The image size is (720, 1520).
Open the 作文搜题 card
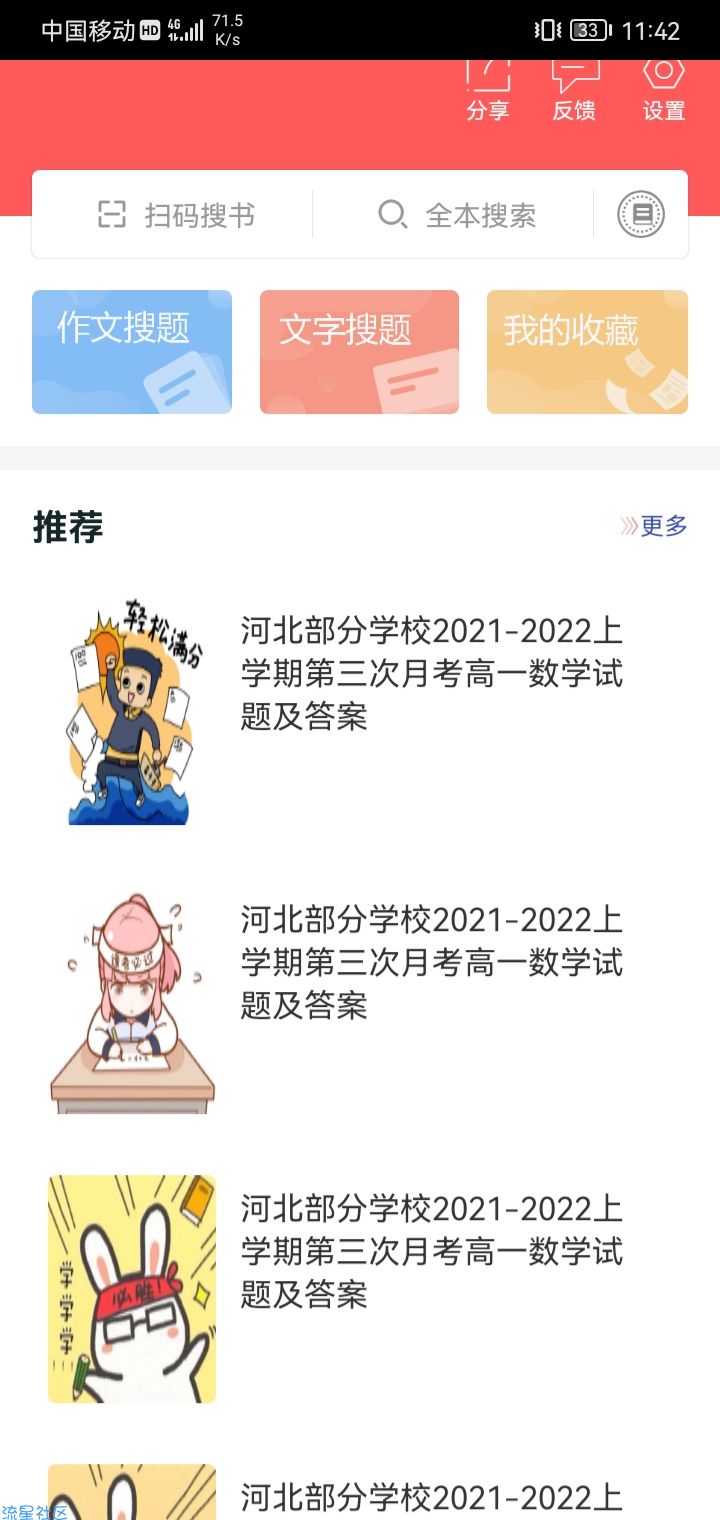tap(132, 352)
